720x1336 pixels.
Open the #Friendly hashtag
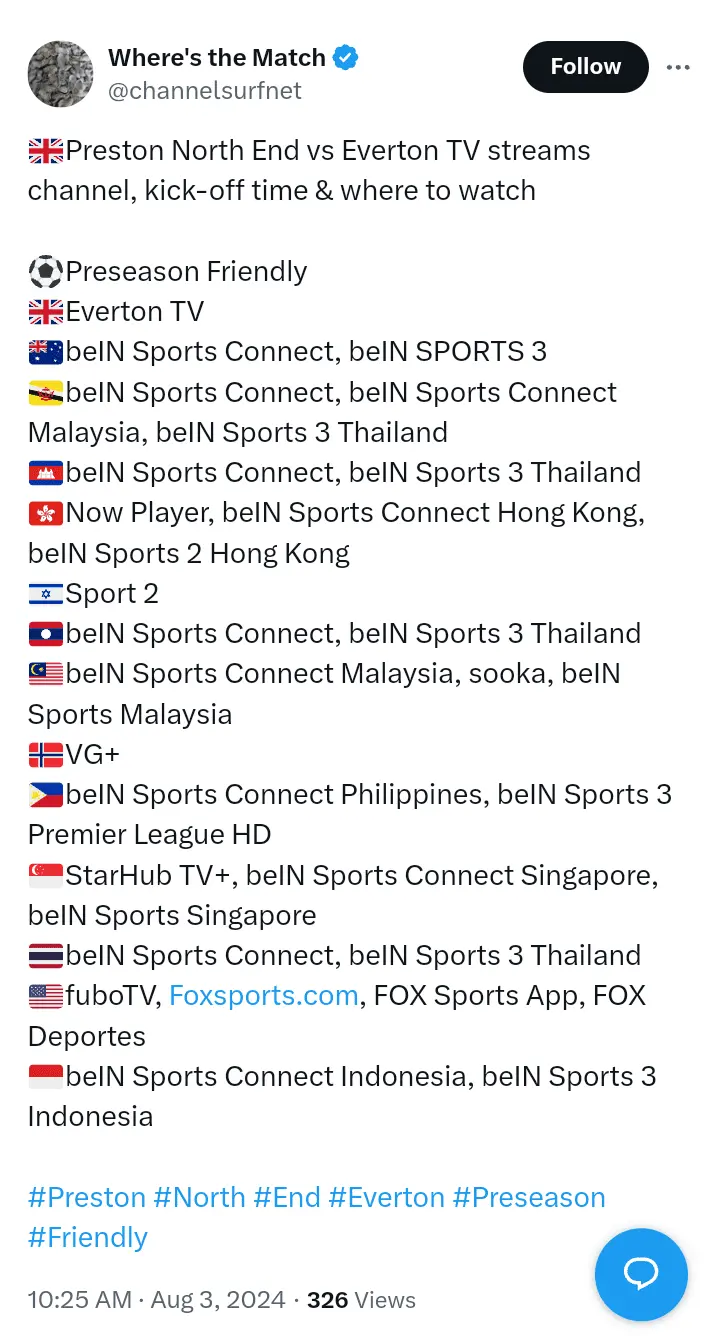coord(88,1237)
